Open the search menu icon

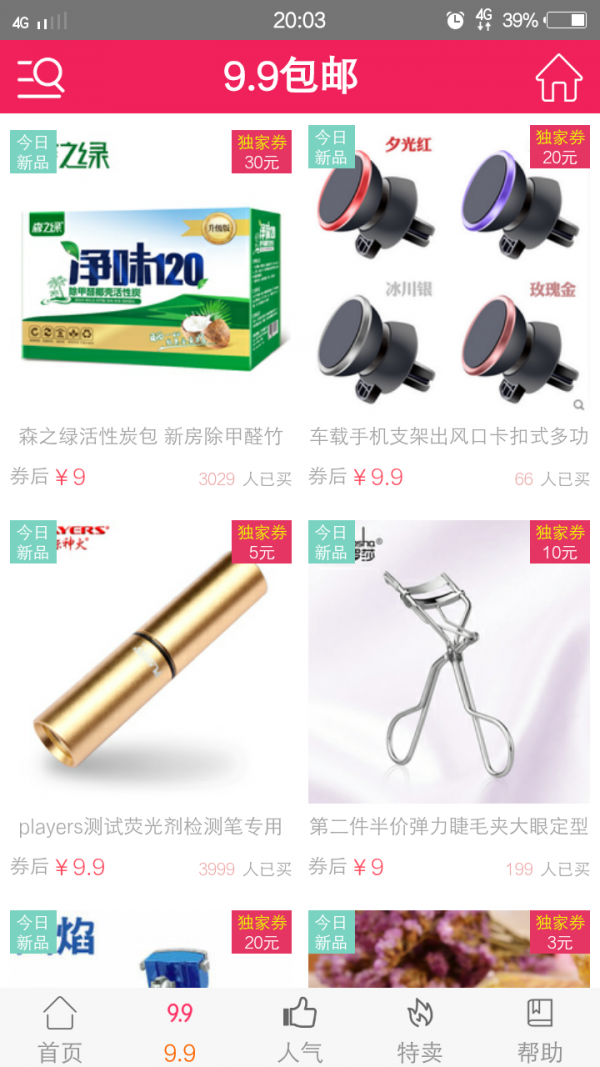pyautogui.click(x=41, y=77)
